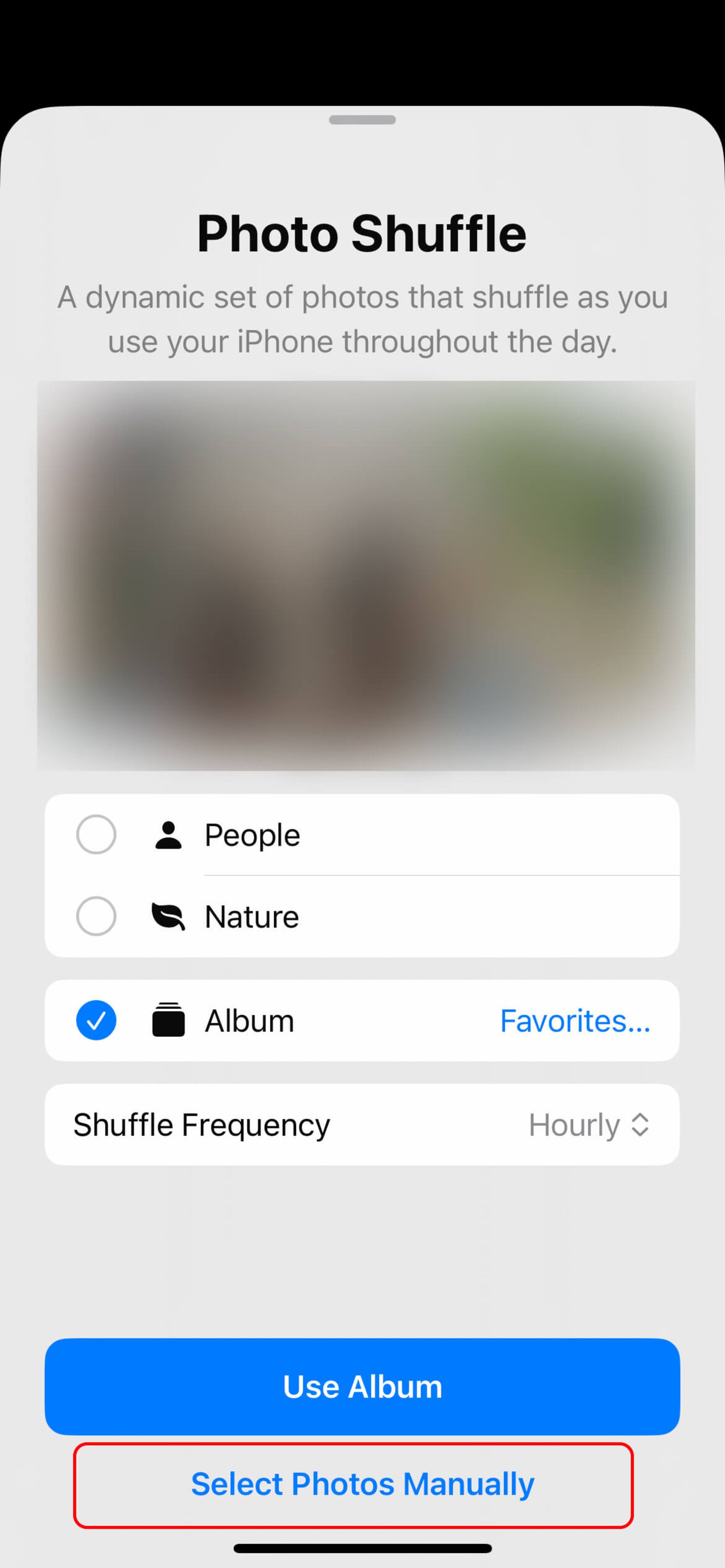
Task: Change Shuffle Frequency from Hourly
Action: (x=588, y=1124)
